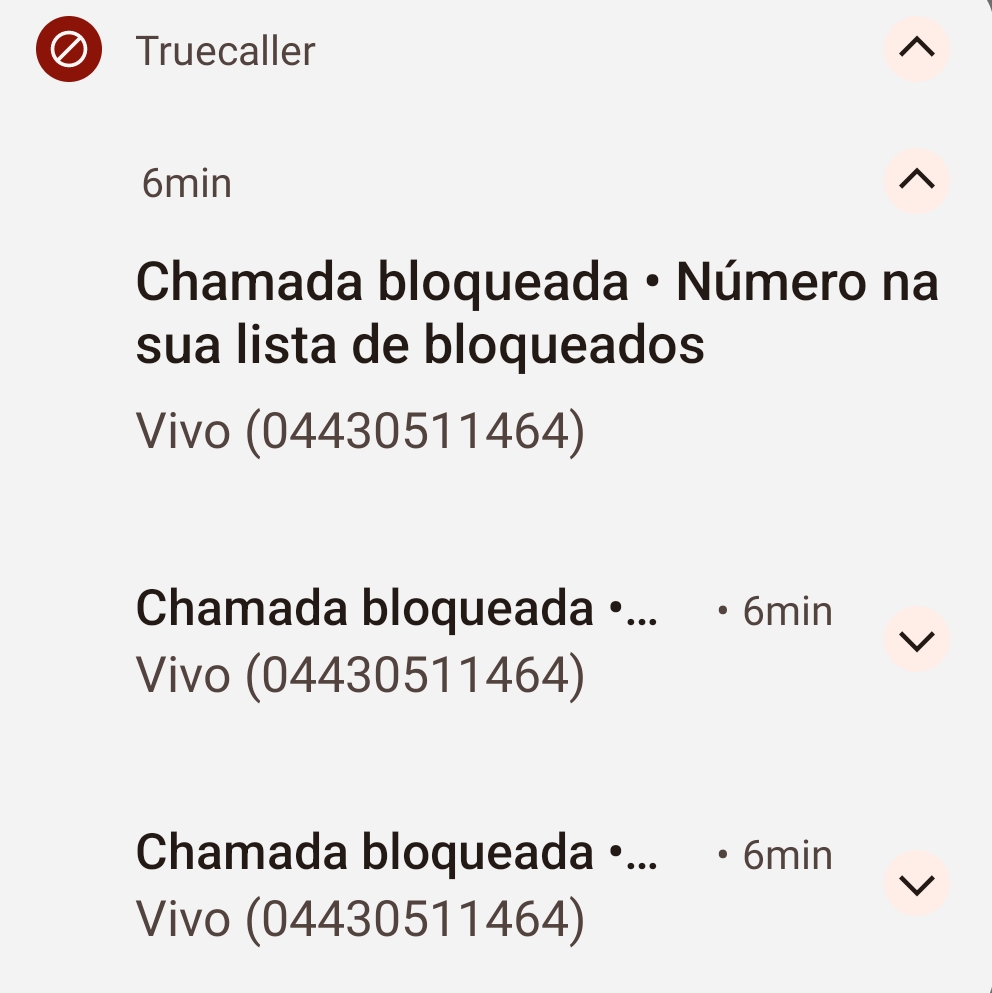Collapse the Truecaller notification group
992x993 pixels.
pyautogui.click(x=916, y=48)
